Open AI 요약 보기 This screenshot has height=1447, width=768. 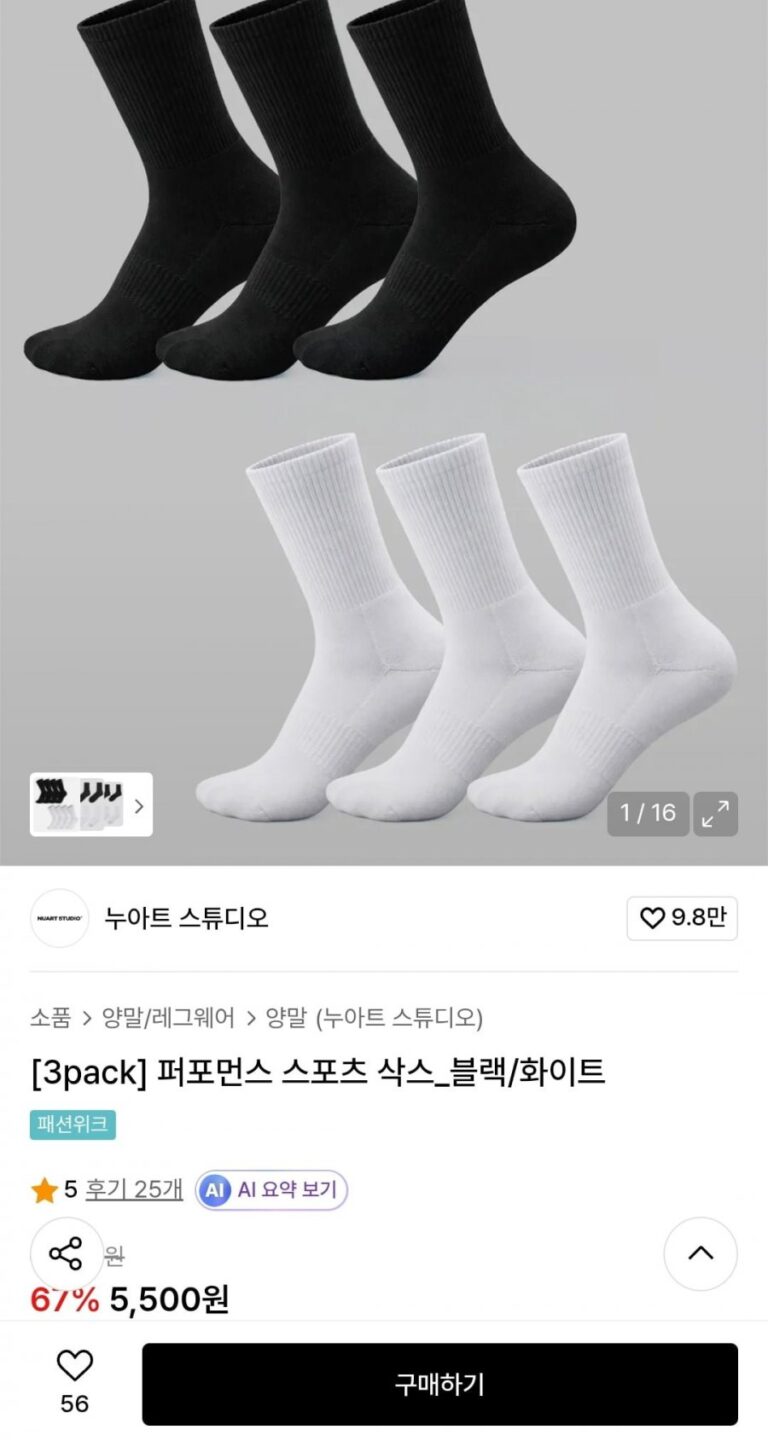271,1190
